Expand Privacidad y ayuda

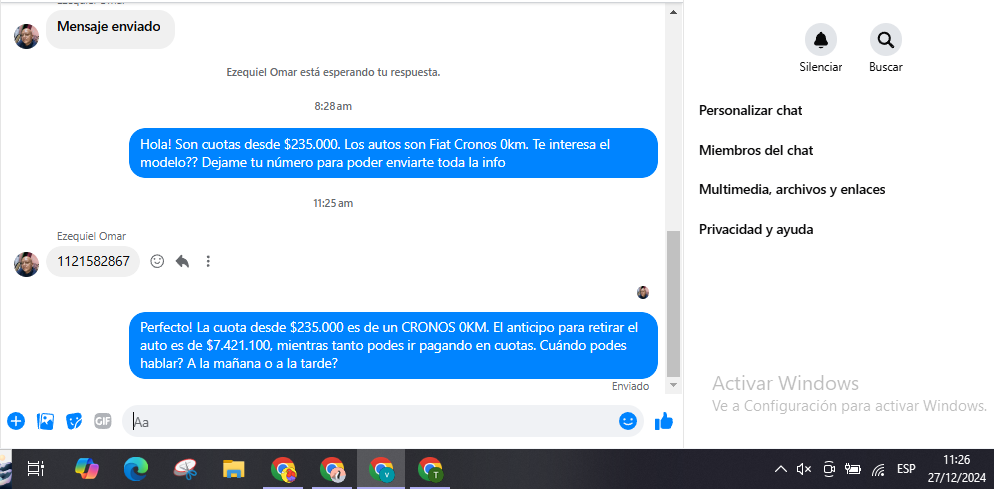(755, 229)
